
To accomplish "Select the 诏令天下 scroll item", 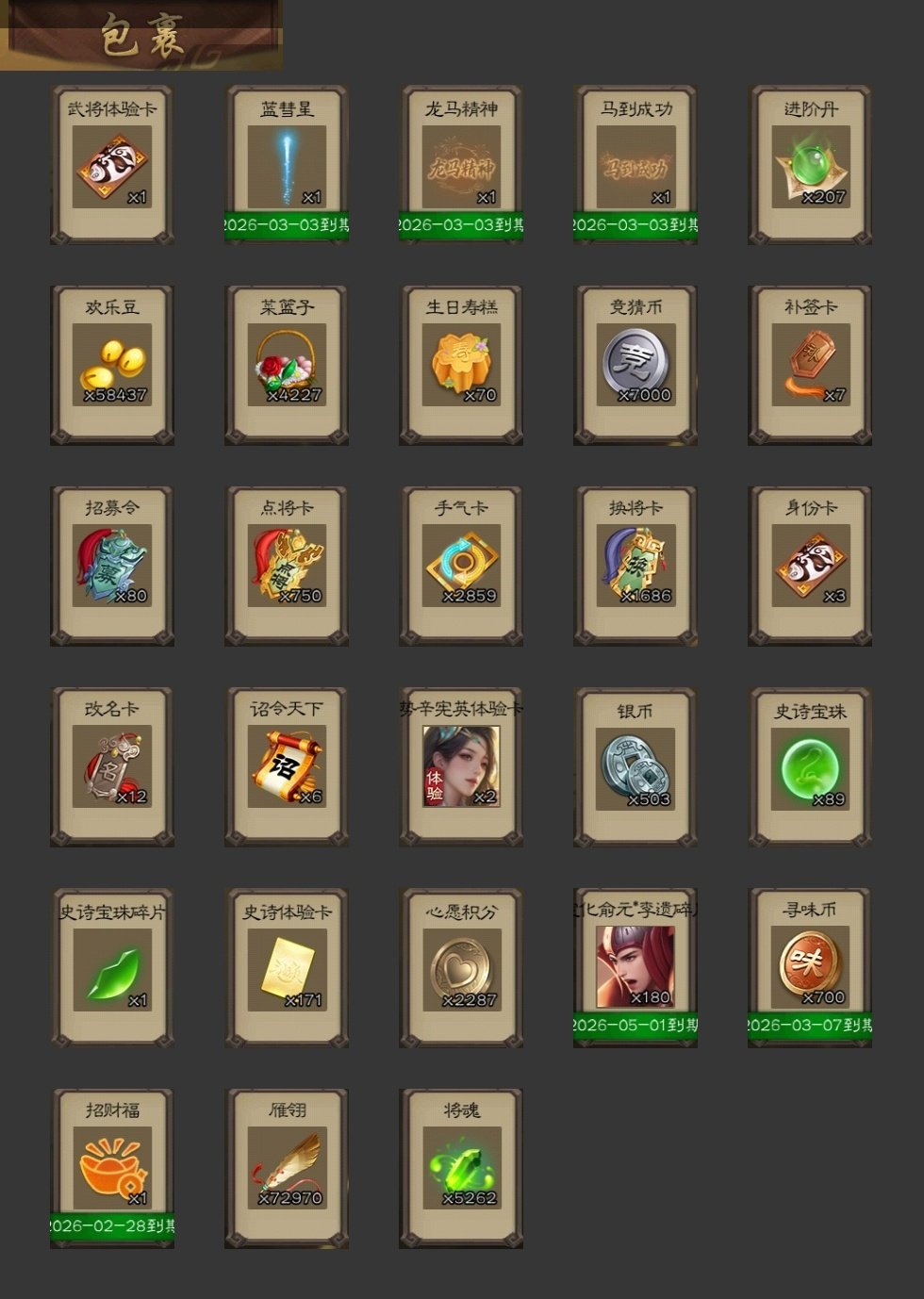I will pyautogui.click(x=287, y=766).
